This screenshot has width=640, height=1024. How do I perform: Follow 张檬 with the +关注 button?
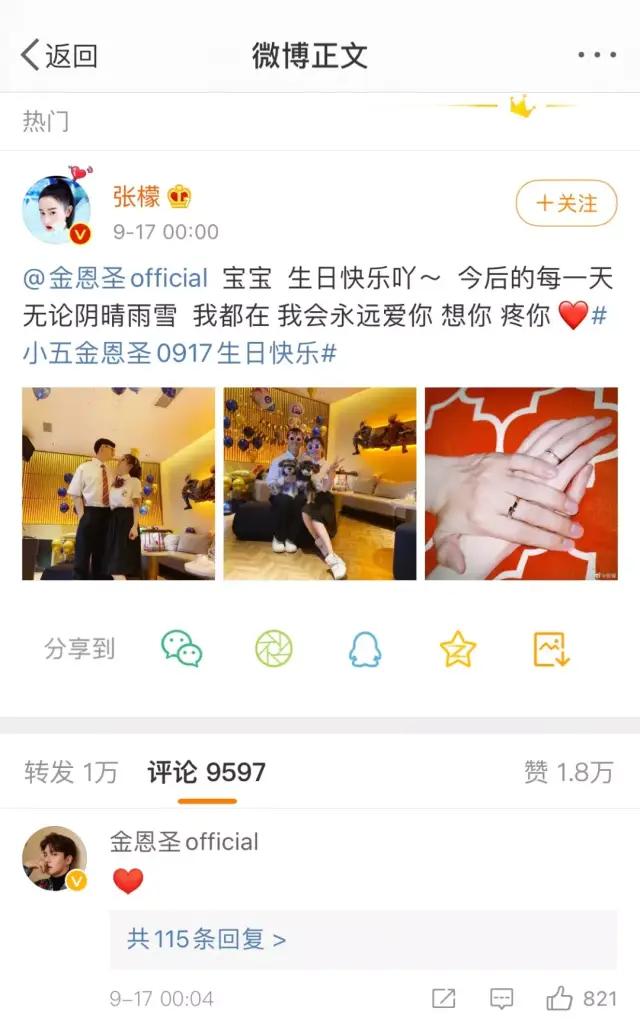[566, 203]
